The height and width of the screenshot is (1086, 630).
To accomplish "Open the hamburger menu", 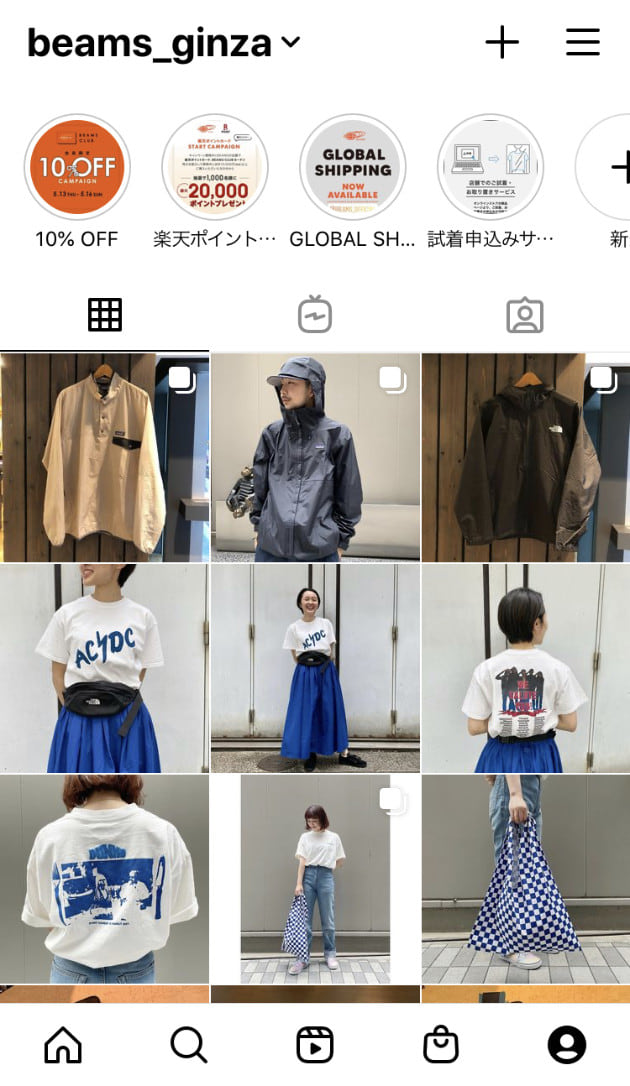I will (582, 42).
